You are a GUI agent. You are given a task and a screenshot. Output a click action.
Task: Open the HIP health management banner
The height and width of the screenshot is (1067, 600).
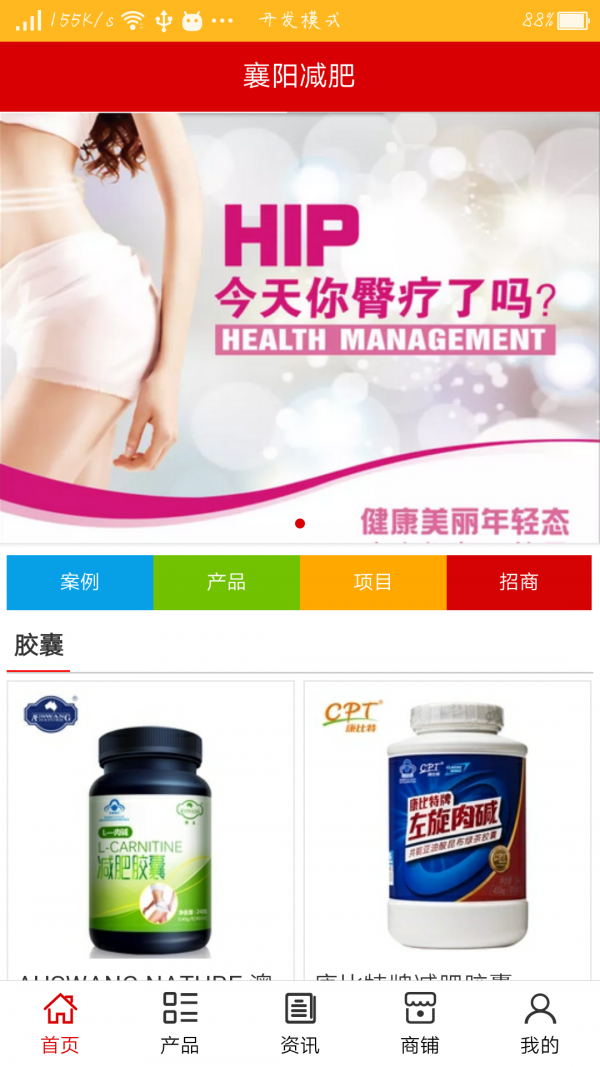tap(300, 325)
